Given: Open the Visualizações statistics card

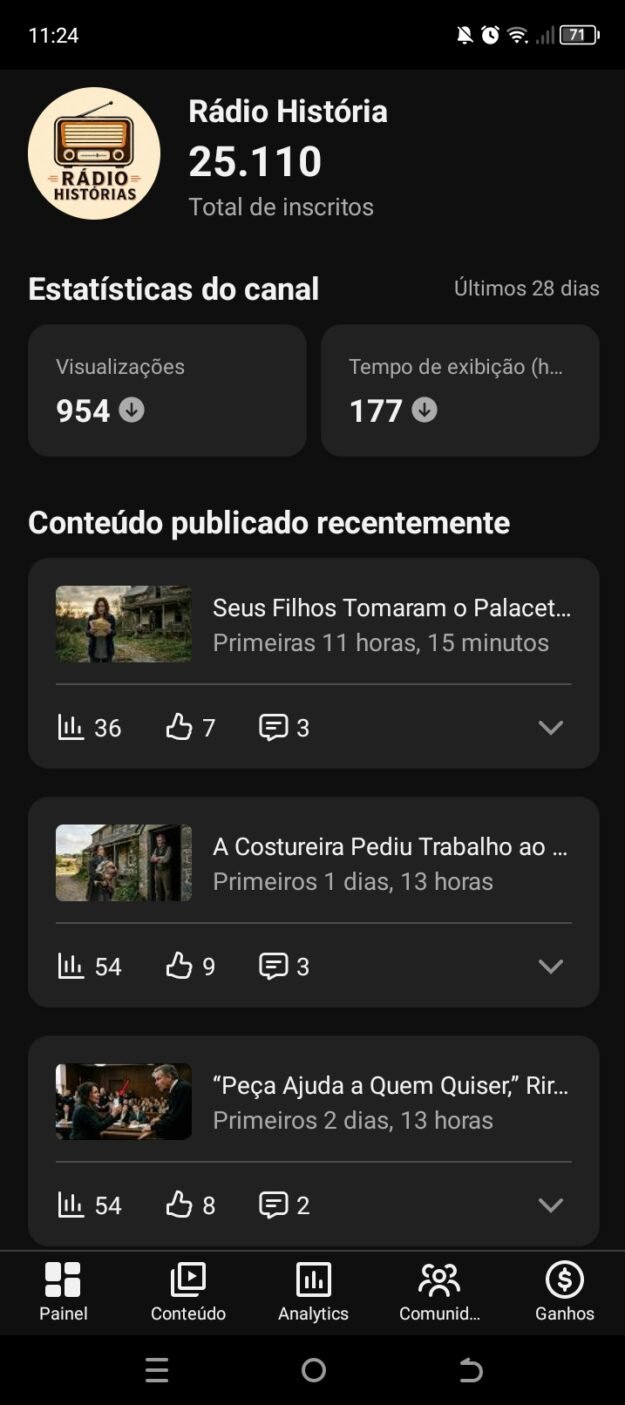Looking at the screenshot, I should click(x=167, y=390).
